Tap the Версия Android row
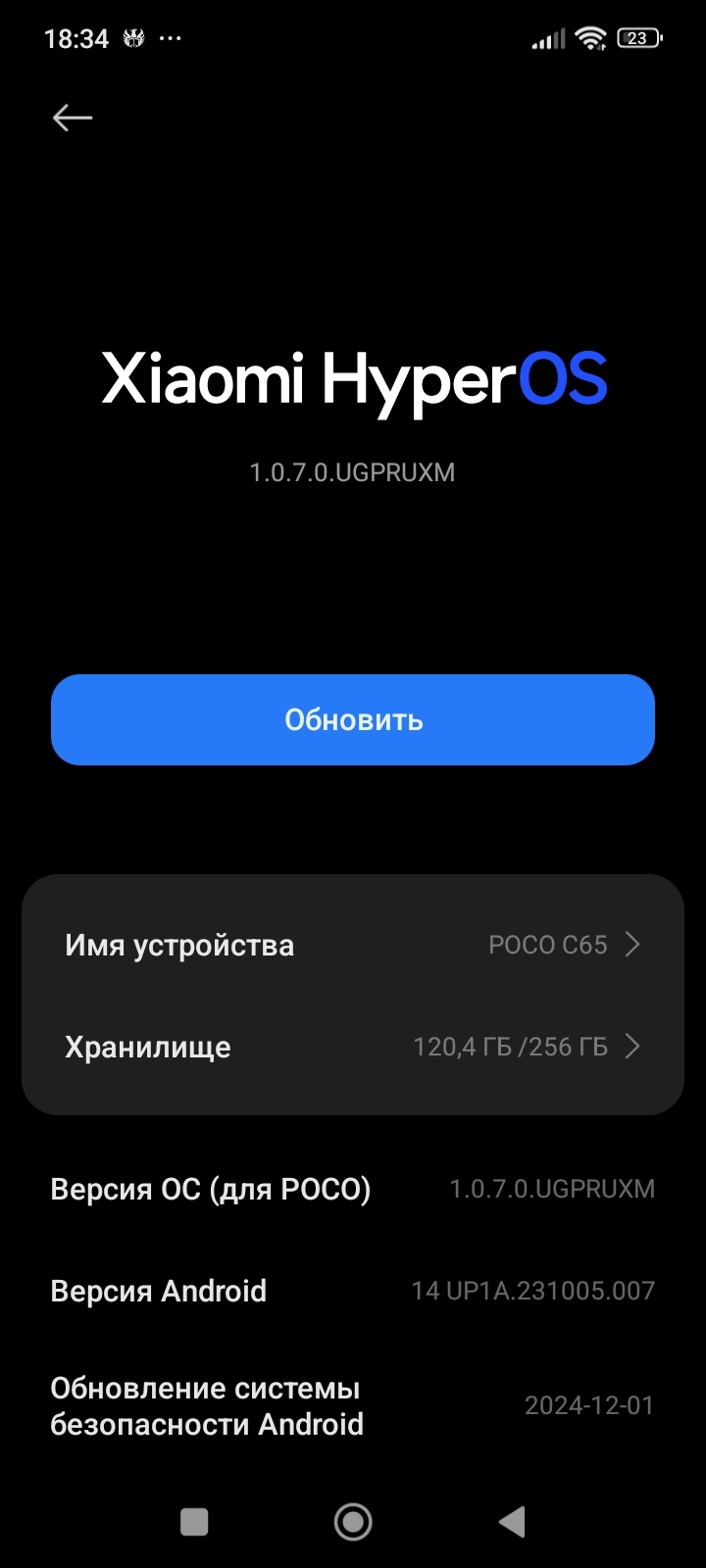 pos(353,1291)
